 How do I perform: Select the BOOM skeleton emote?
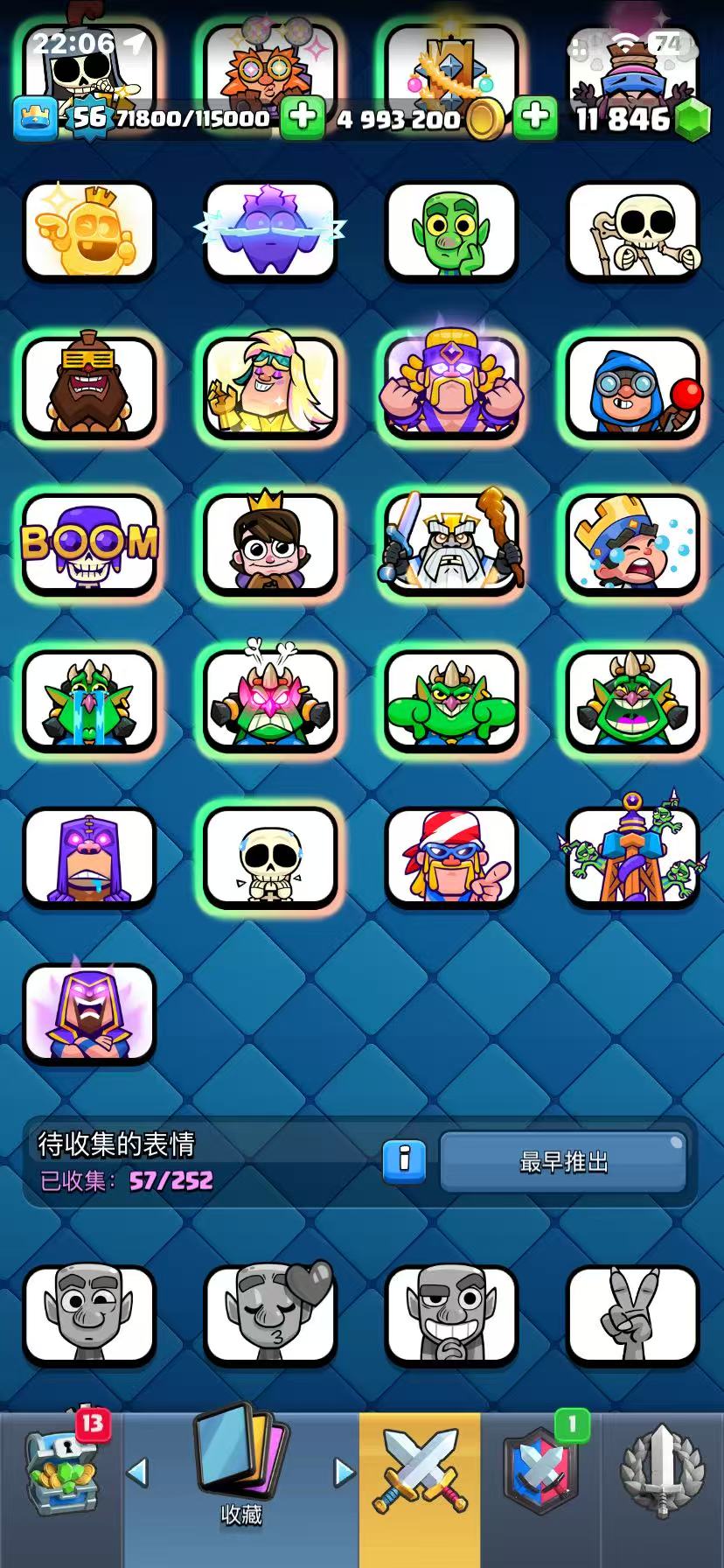[89, 543]
